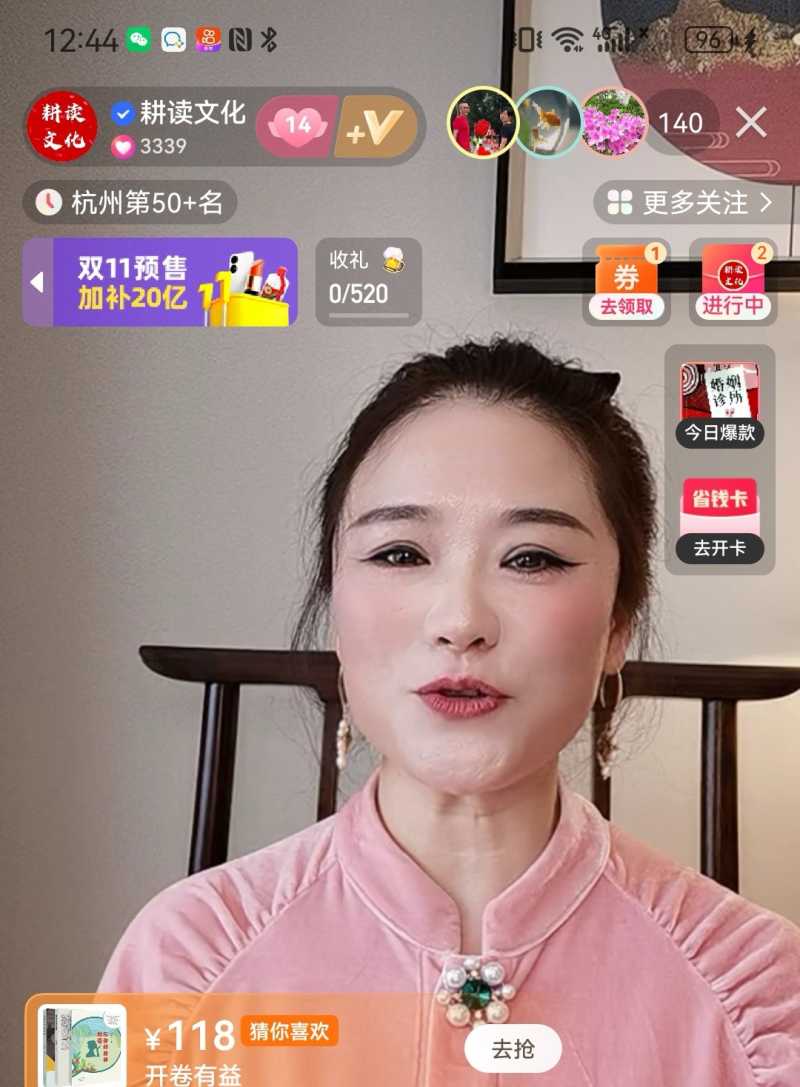Tap the heart fan-club badge showing 14

(295, 124)
